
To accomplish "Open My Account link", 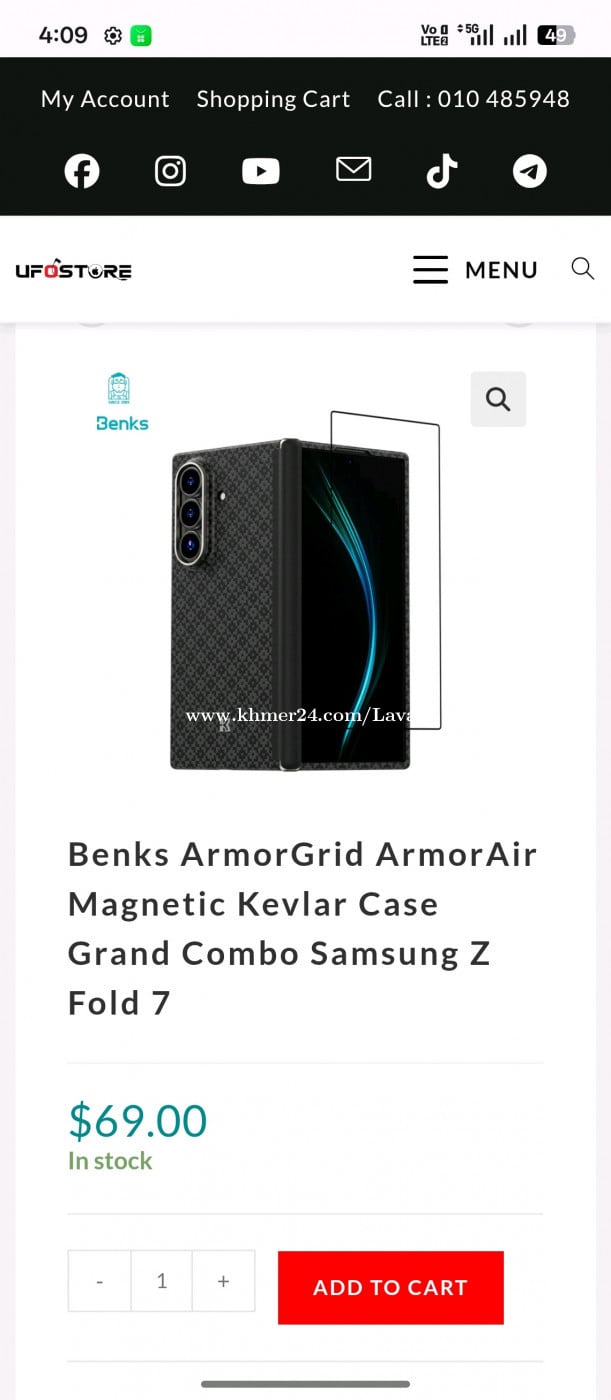I will click(105, 99).
